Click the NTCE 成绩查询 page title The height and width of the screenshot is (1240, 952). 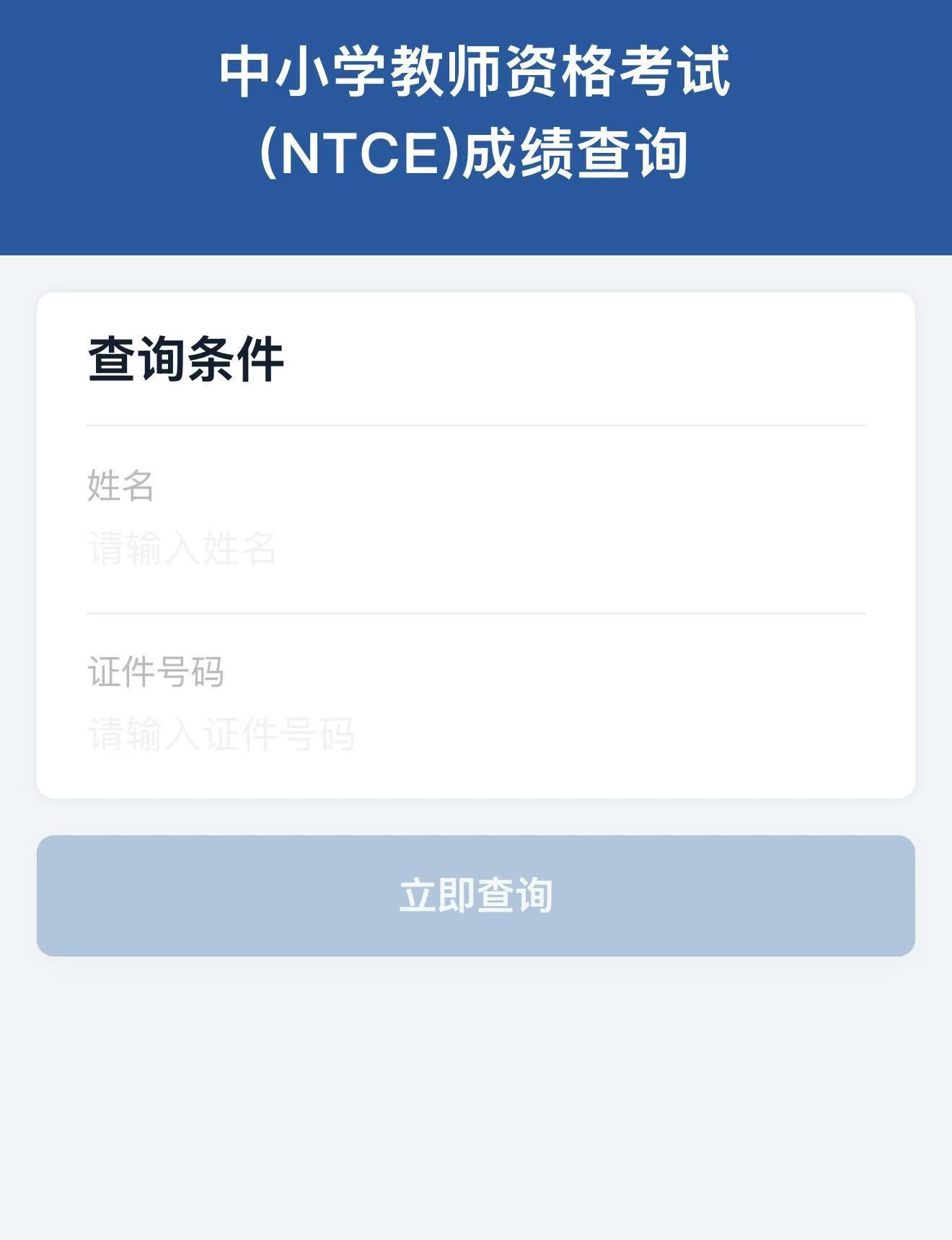click(x=476, y=151)
